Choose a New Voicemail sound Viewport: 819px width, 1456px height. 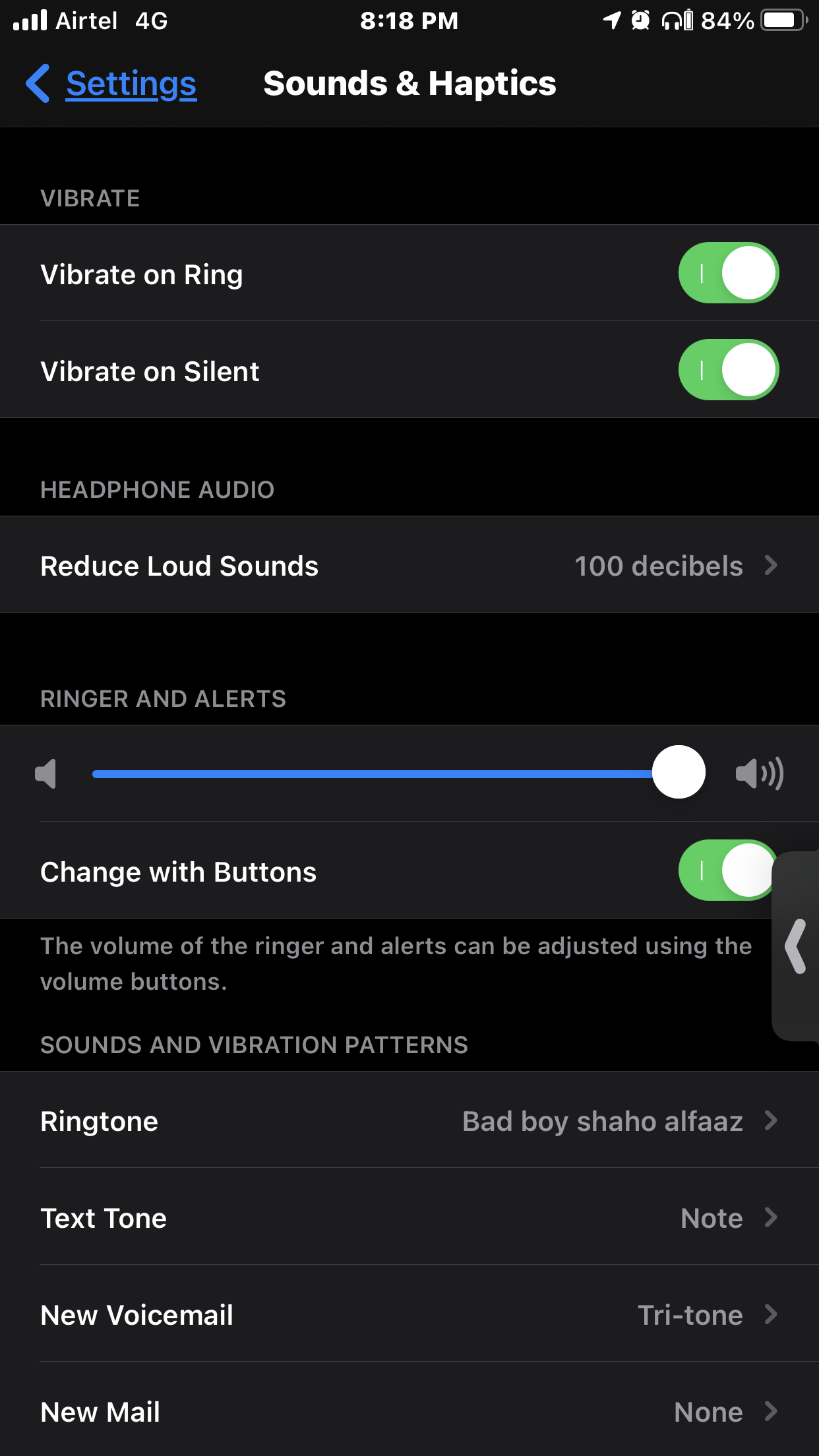(409, 1315)
